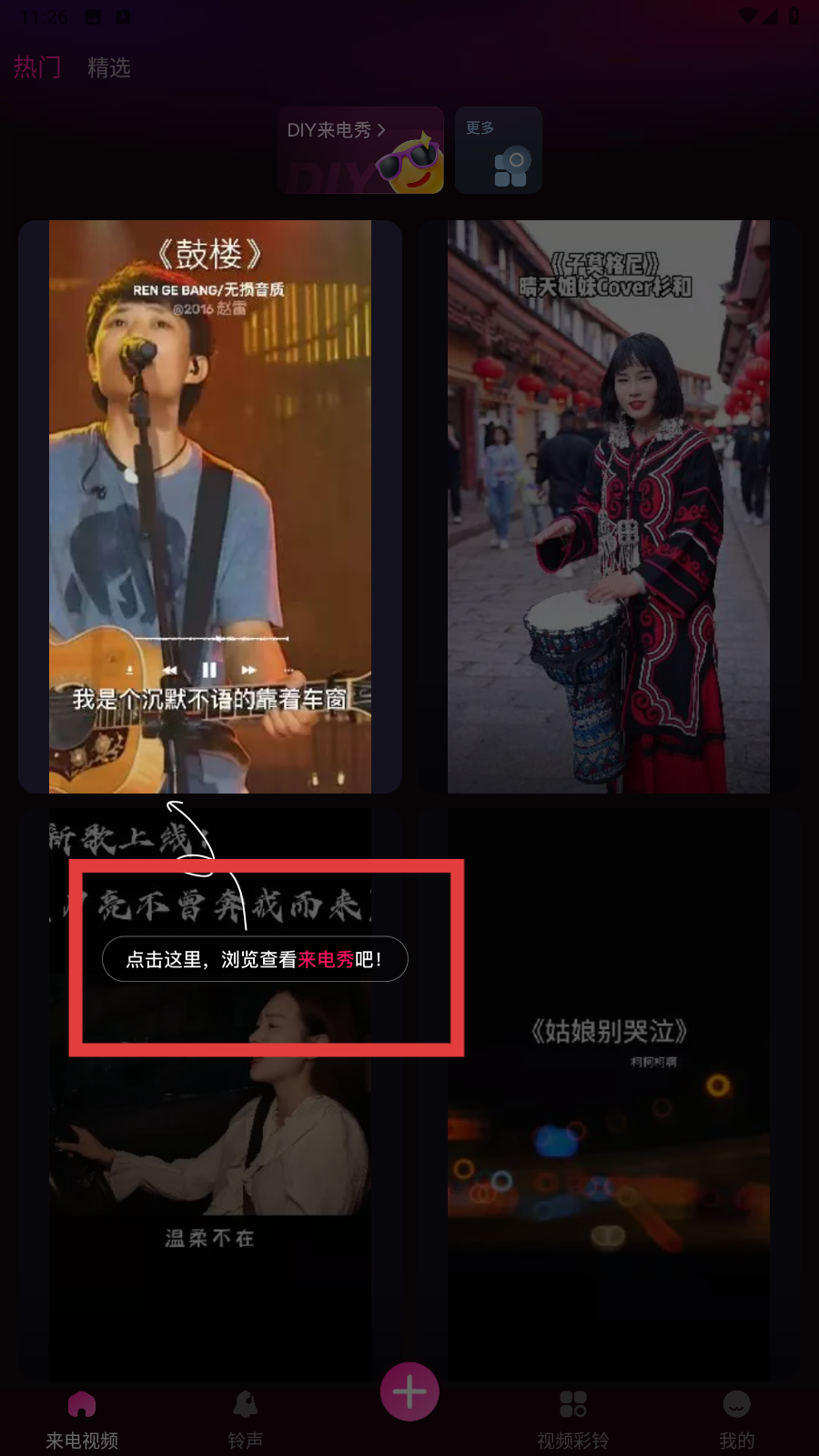Open DIY来电秀 banner
Image resolution: width=819 pixels, height=1456 pixels.
click(360, 150)
